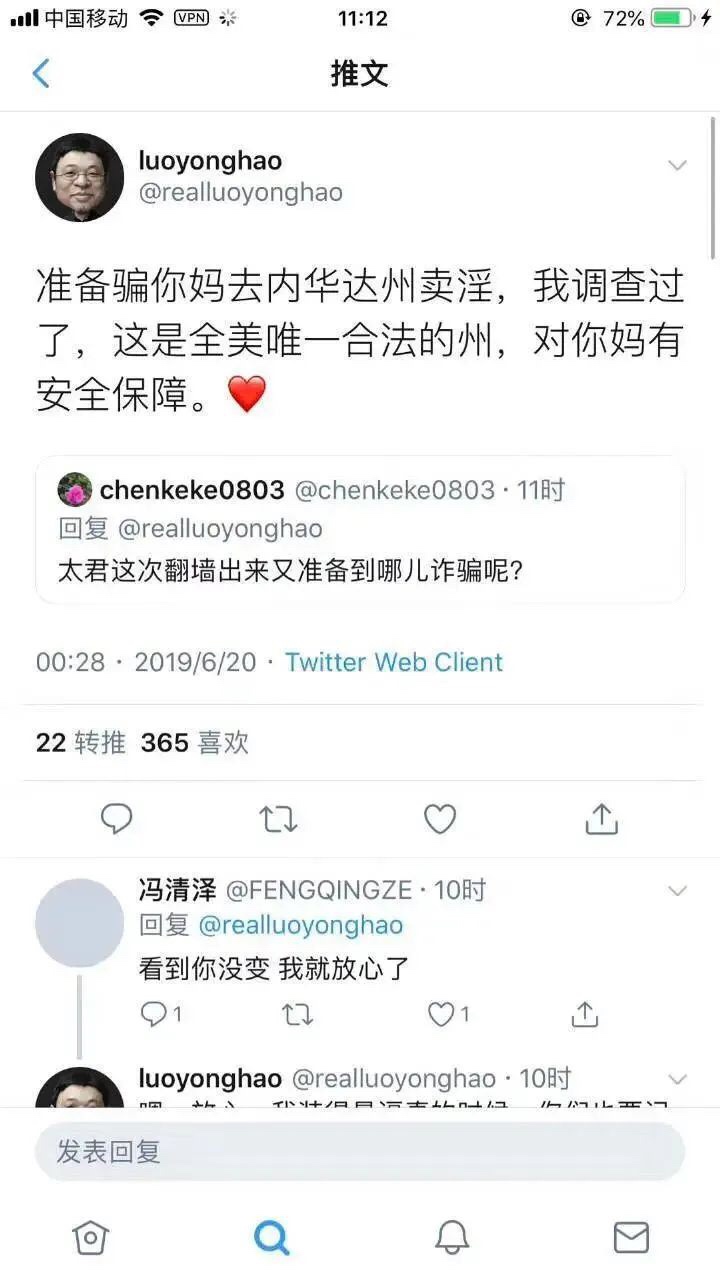View the 22 retweets list
This screenshot has width=720, height=1280.
[x=80, y=742]
